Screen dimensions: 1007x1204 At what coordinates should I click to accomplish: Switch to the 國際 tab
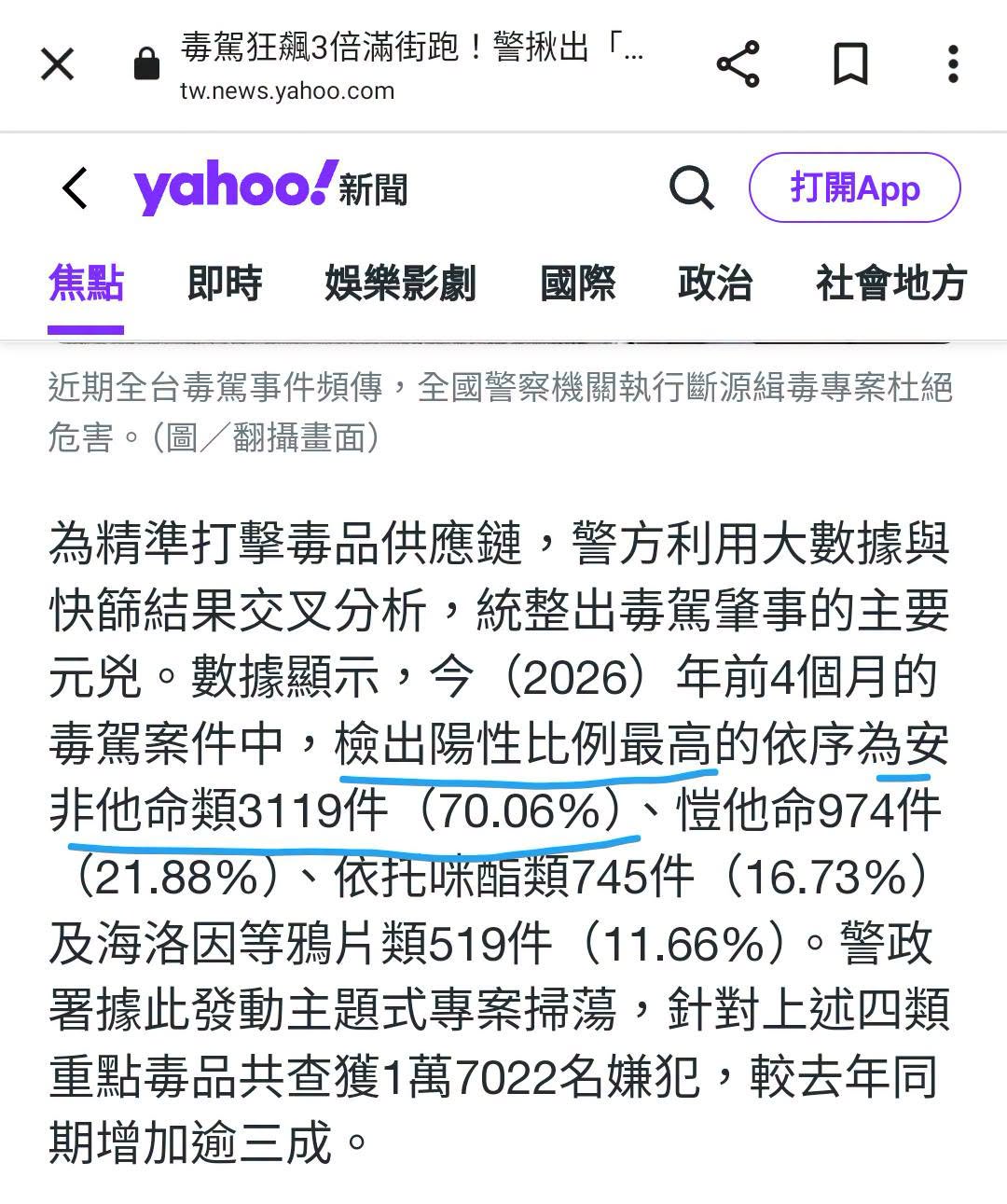pyautogui.click(x=578, y=284)
